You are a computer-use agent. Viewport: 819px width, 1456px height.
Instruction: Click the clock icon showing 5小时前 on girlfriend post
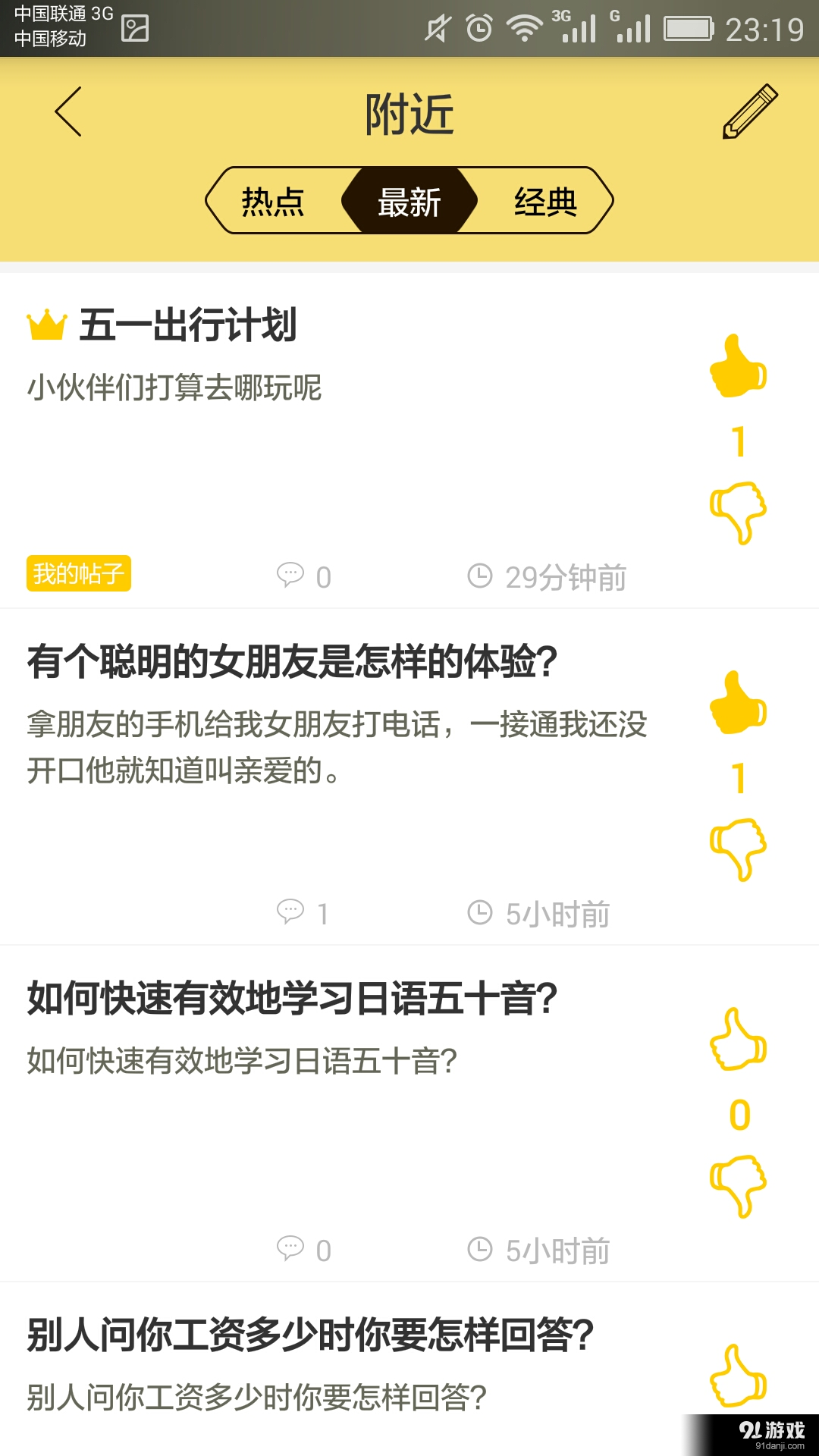(x=481, y=913)
